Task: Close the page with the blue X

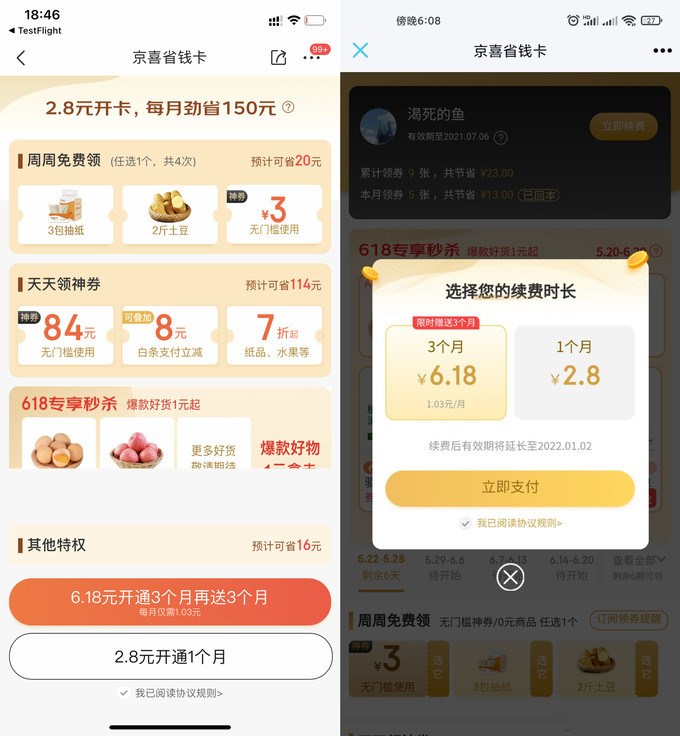Action: click(361, 50)
